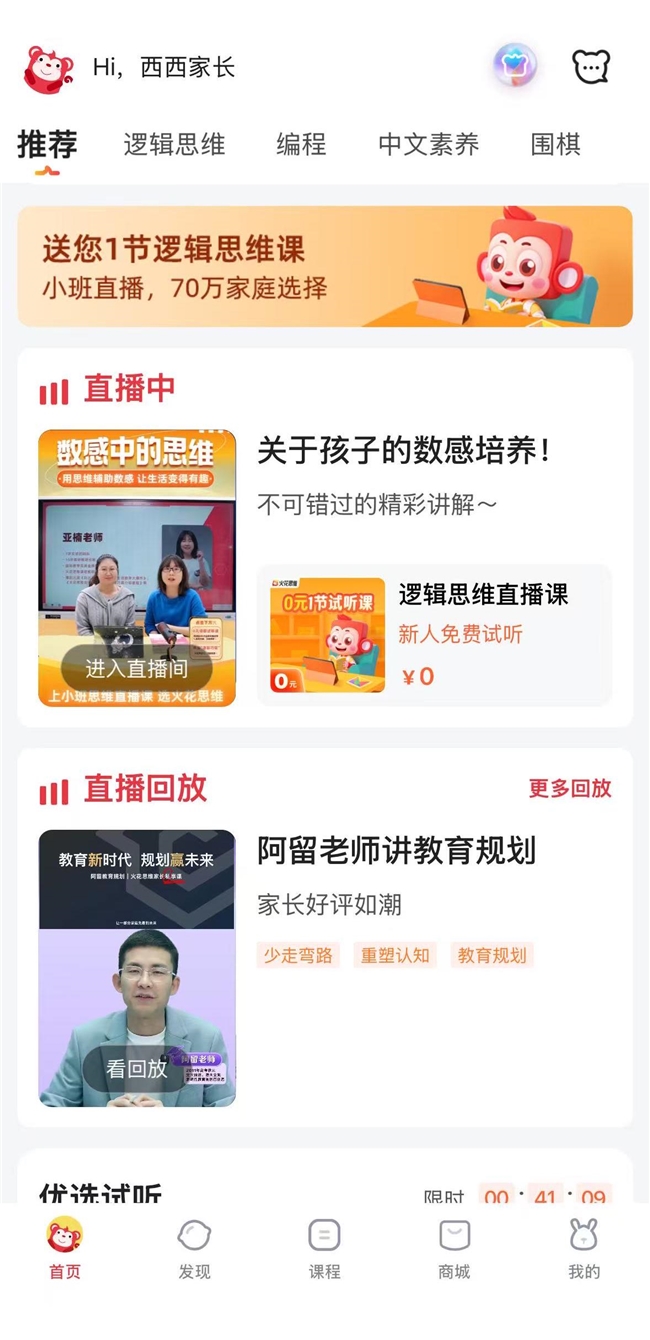Switch to the 编程 top tab
The height and width of the screenshot is (1340, 650).
301,144
